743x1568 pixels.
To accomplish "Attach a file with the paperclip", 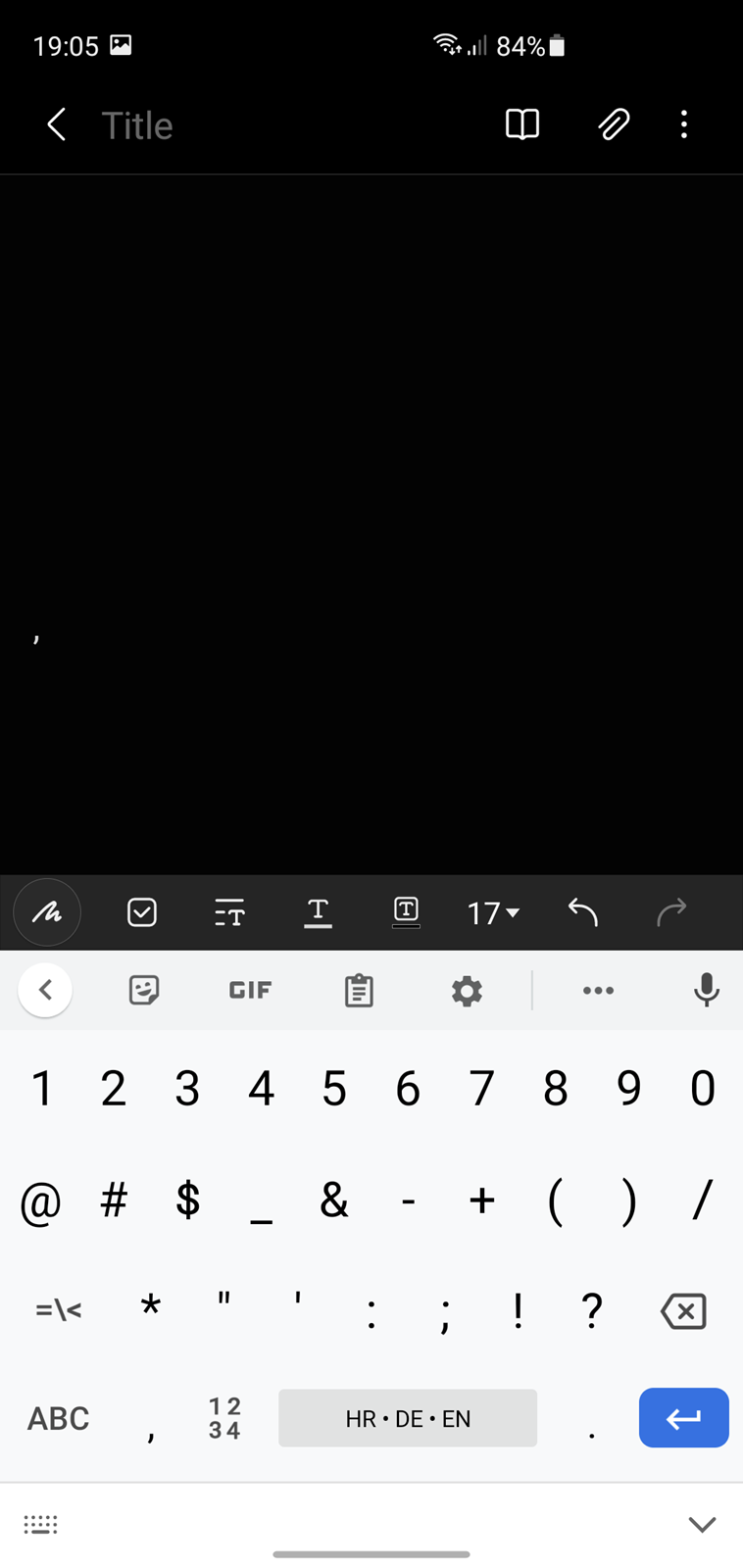I will click(x=614, y=124).
